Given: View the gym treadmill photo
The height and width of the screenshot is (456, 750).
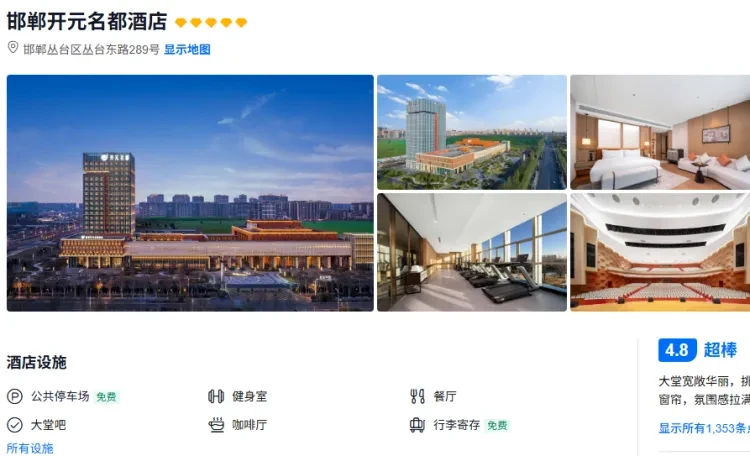Looking at the screenshot, I should (471, 252).
